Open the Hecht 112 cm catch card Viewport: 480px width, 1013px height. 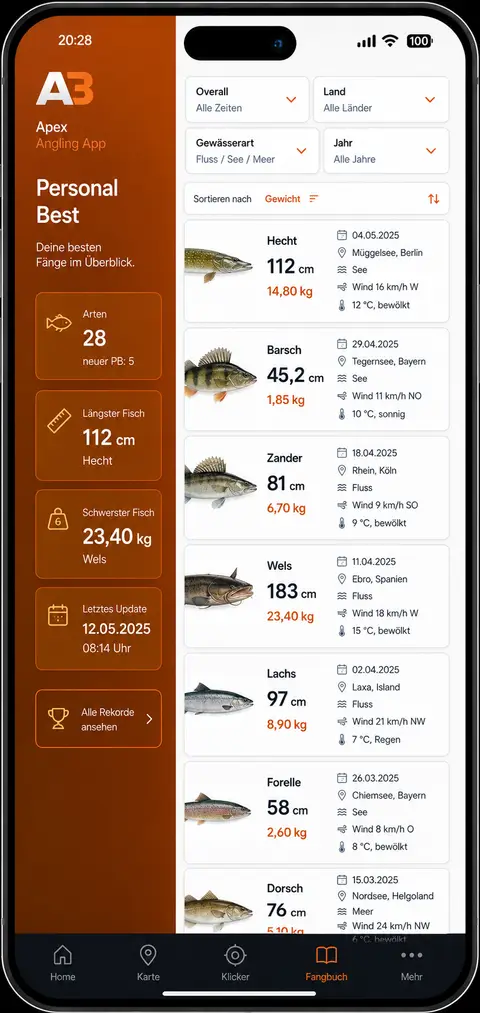coord(317,271)
